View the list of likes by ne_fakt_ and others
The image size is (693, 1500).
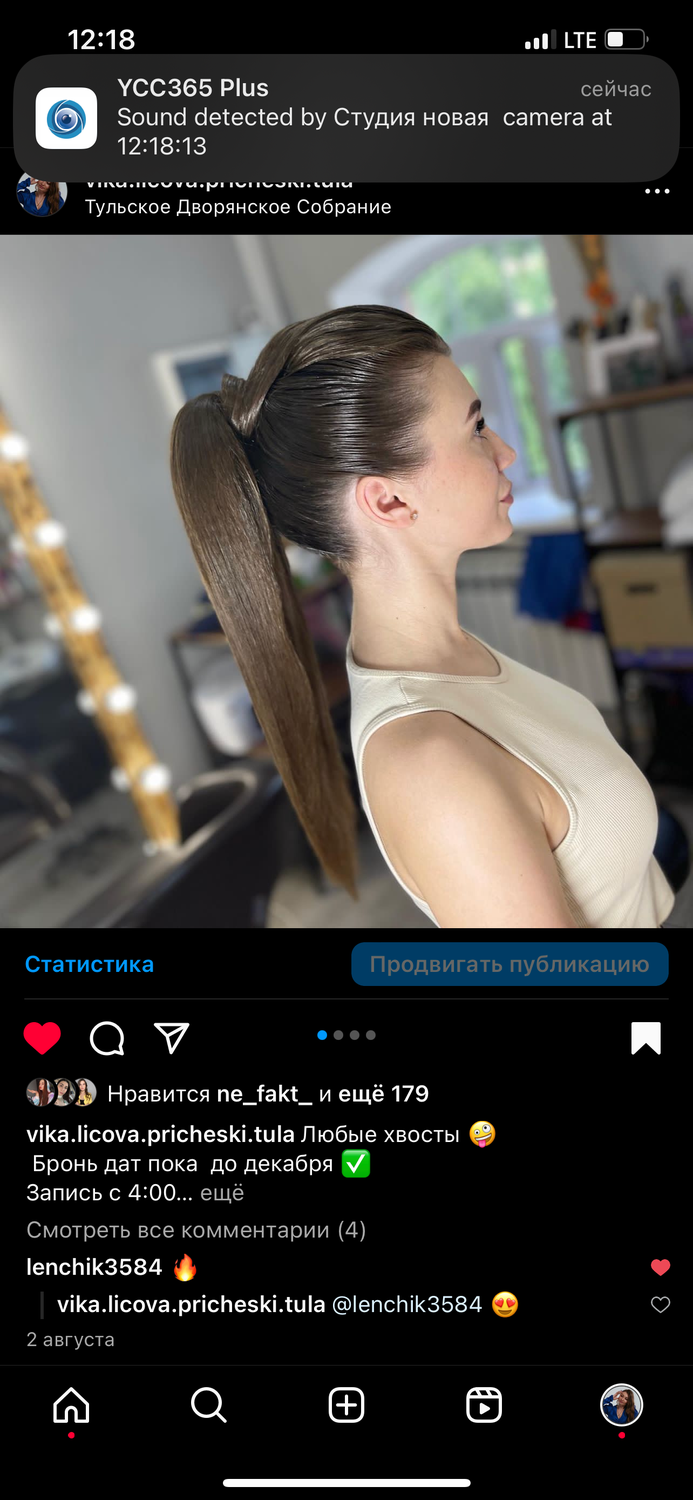click(267, 1094)
